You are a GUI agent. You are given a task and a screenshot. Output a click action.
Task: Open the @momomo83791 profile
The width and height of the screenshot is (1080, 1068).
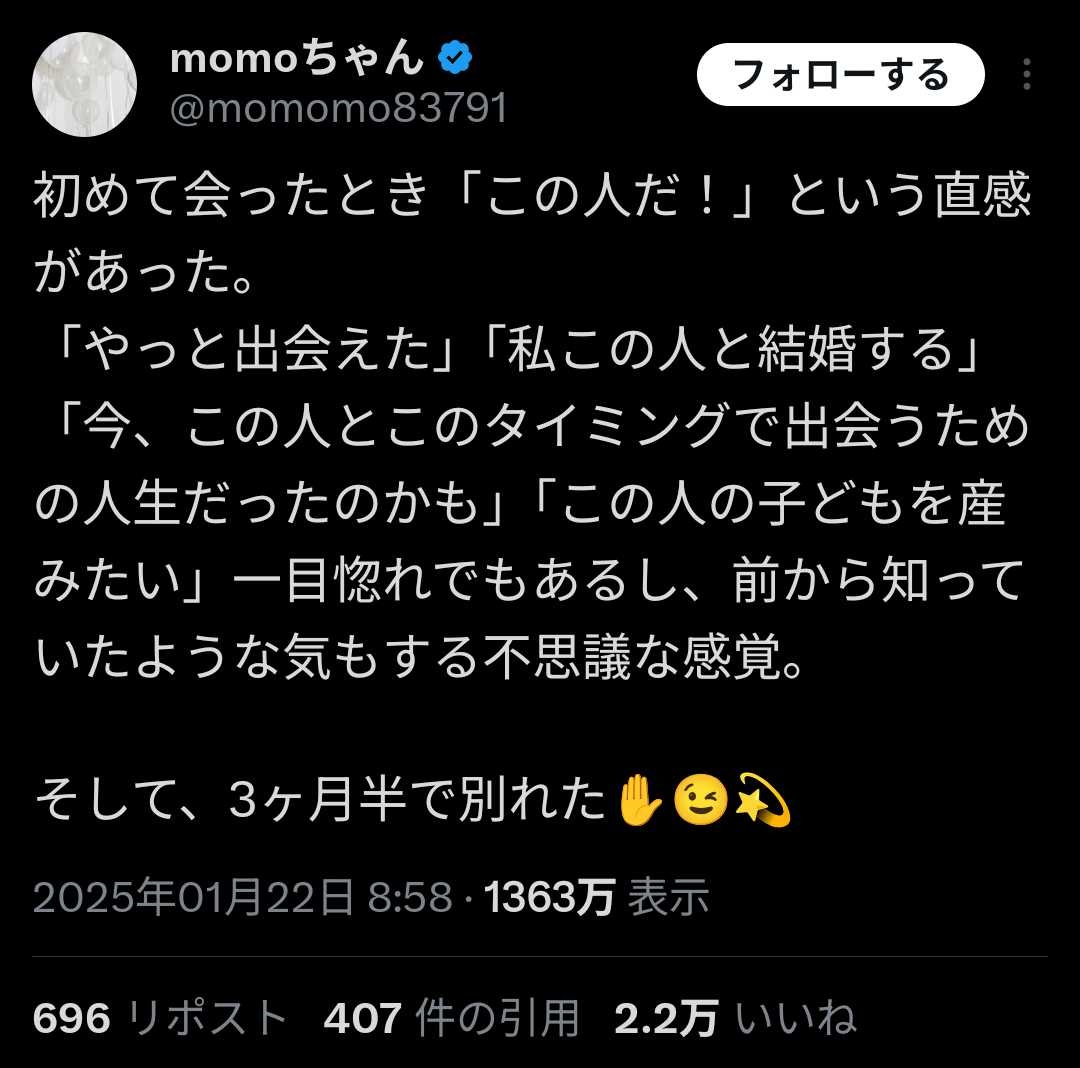click(x=339, y=108)
